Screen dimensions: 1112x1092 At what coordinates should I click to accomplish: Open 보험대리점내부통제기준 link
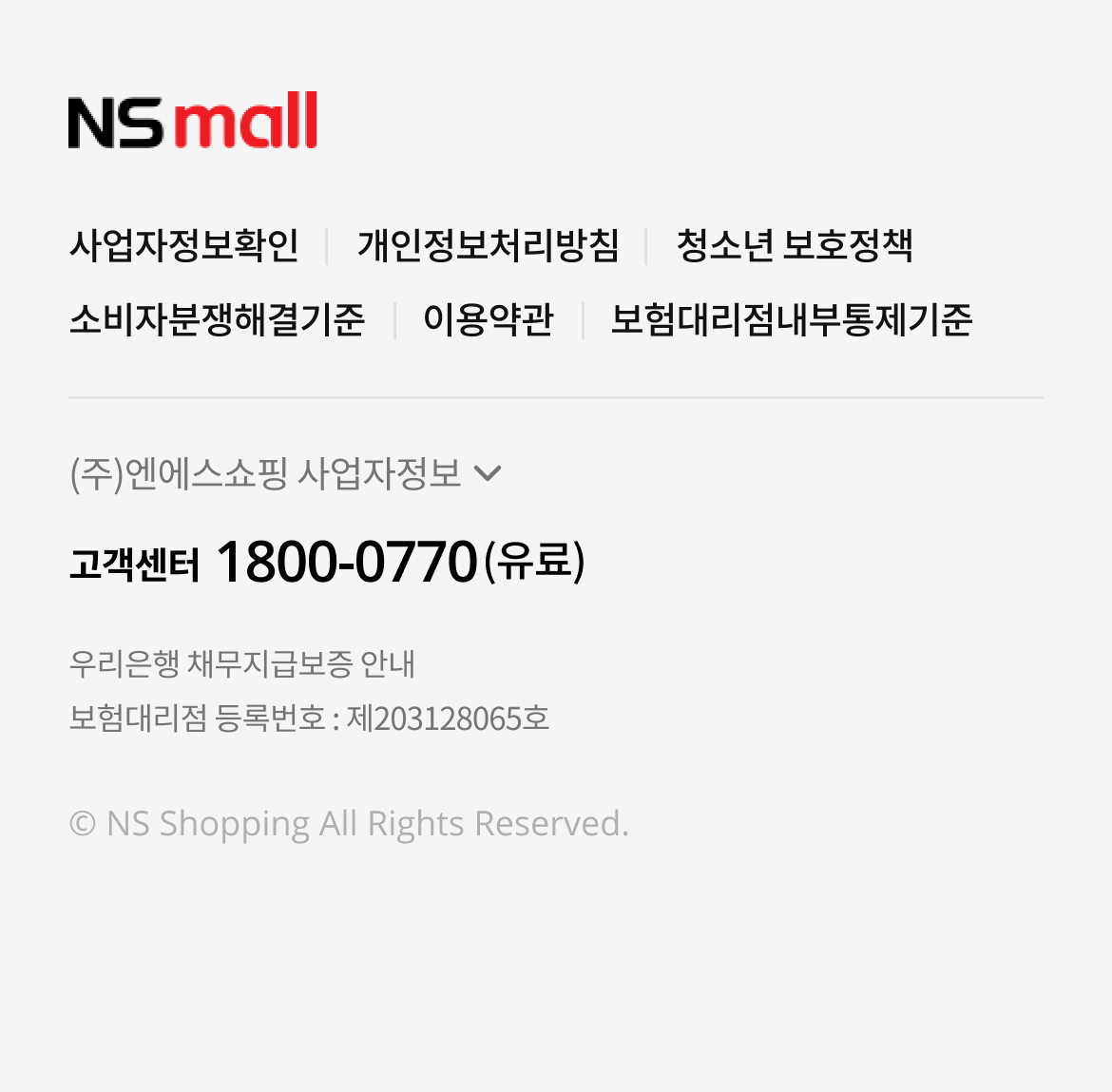[791, 320]
